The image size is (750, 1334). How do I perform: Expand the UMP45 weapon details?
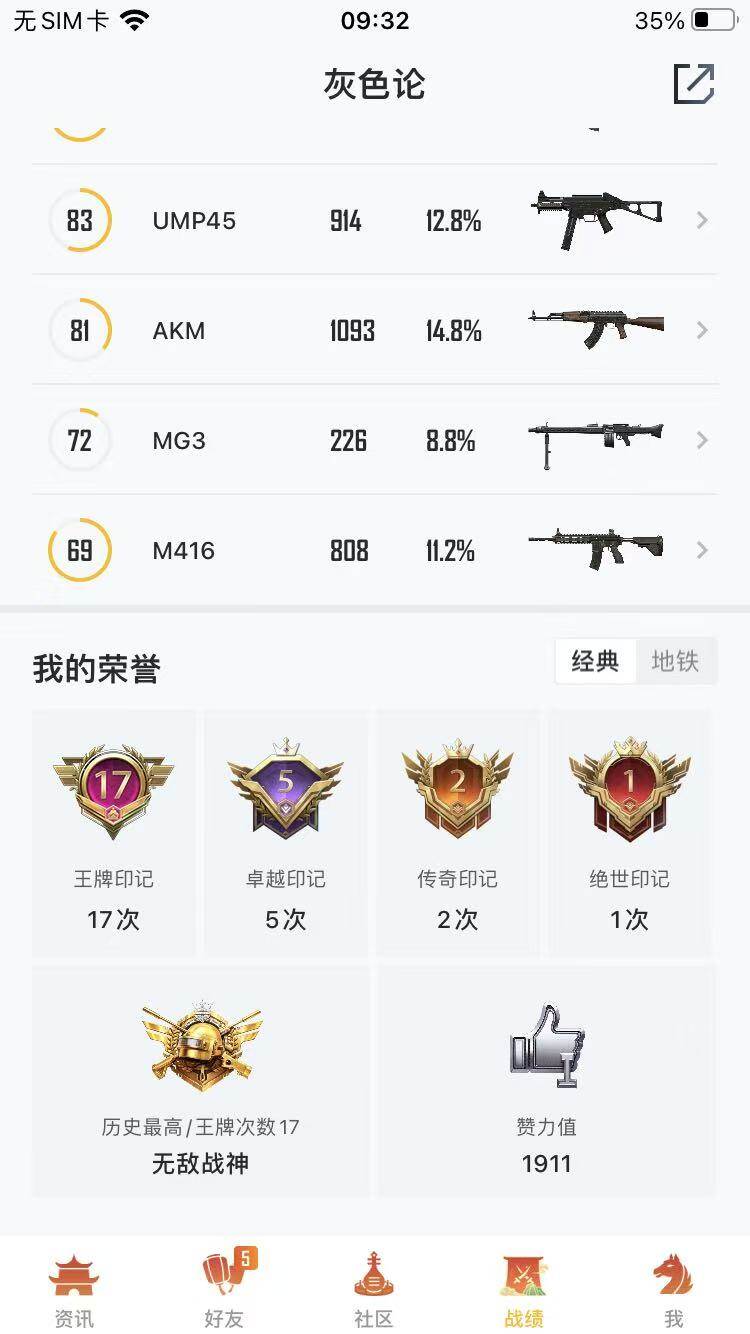tap(375, 220)
